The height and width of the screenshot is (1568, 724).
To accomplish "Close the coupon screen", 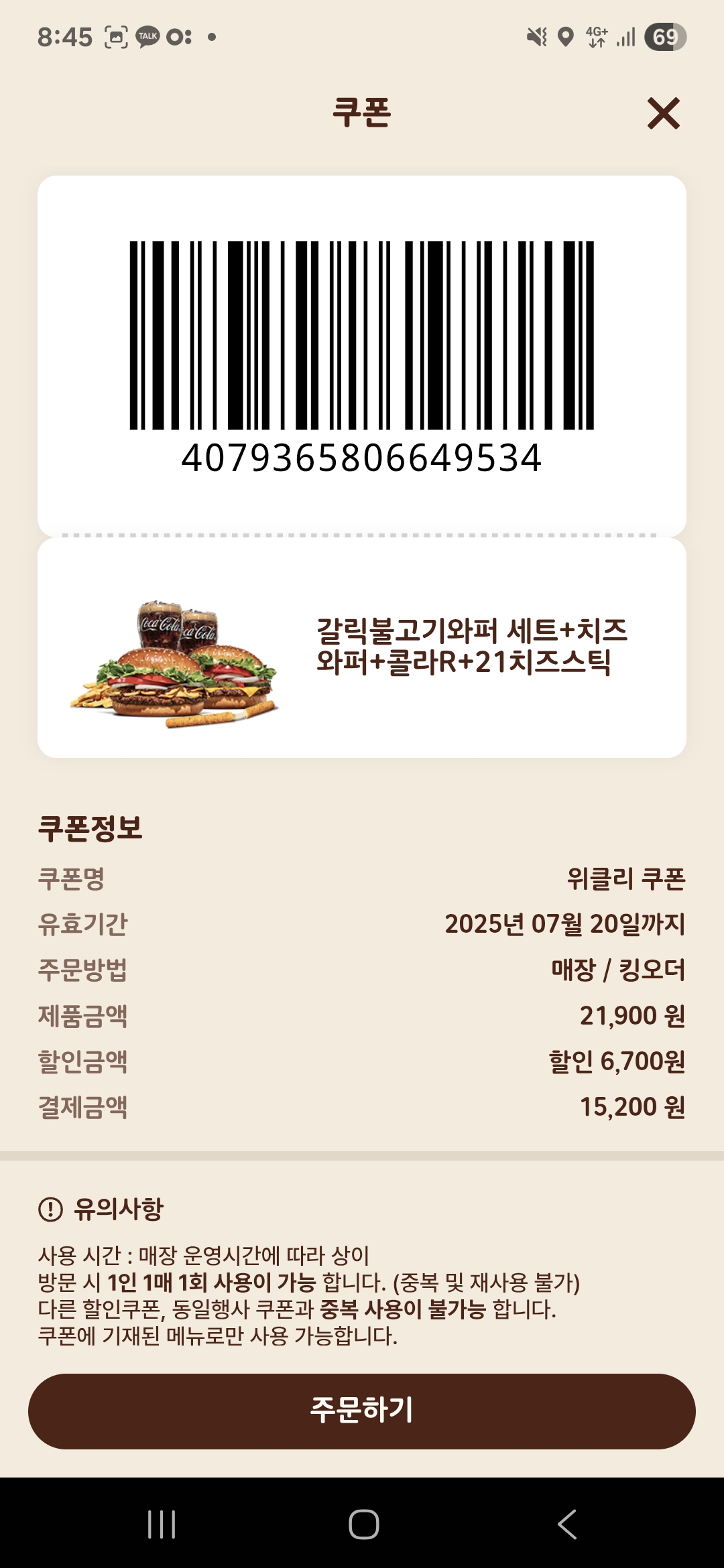I will pos(663,113).
